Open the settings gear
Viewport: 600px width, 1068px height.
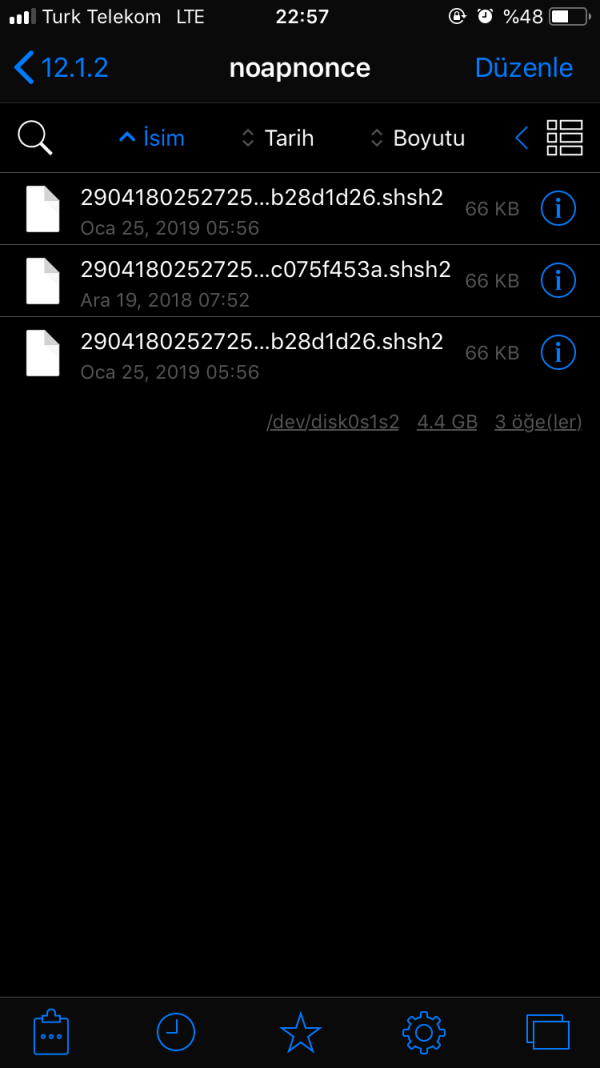423,1032
